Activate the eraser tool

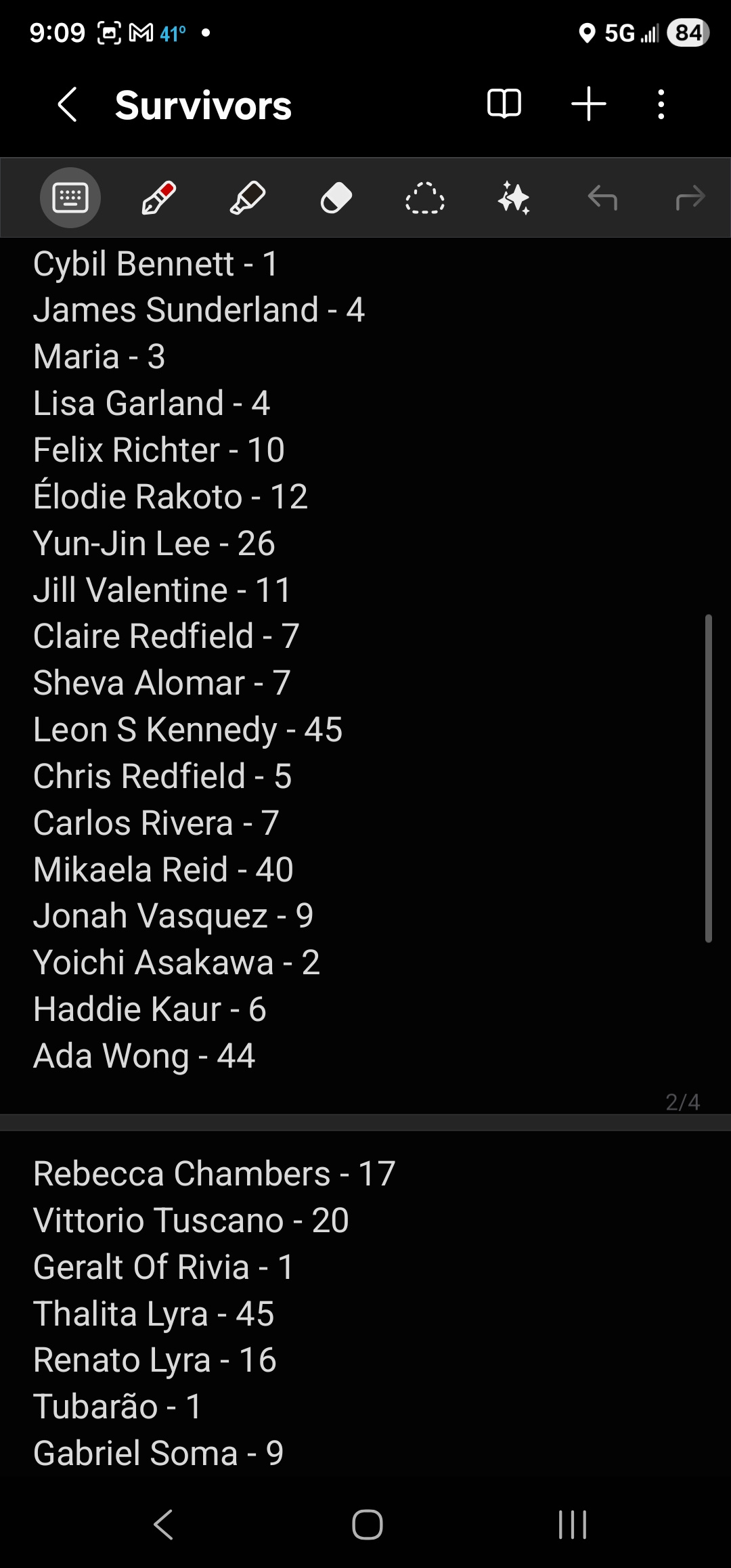[x=336, y=198]
